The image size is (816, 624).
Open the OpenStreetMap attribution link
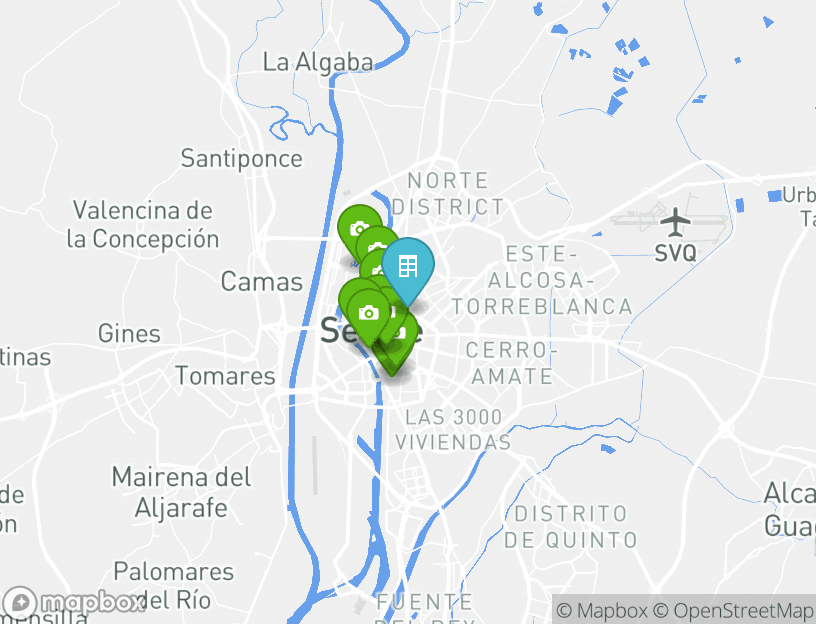click(x=735, y=610)
